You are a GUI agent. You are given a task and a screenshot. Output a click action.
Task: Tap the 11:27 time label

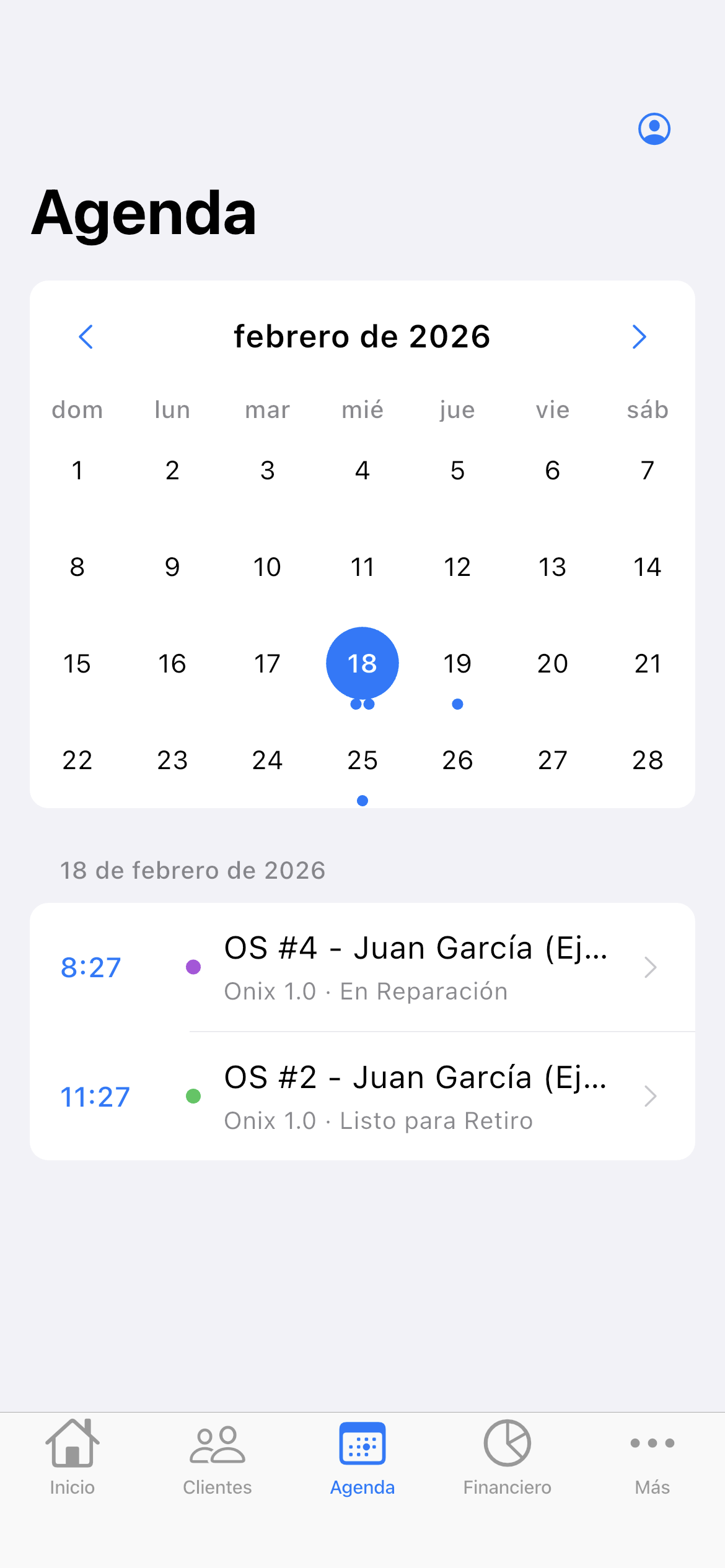point(94,1096)
